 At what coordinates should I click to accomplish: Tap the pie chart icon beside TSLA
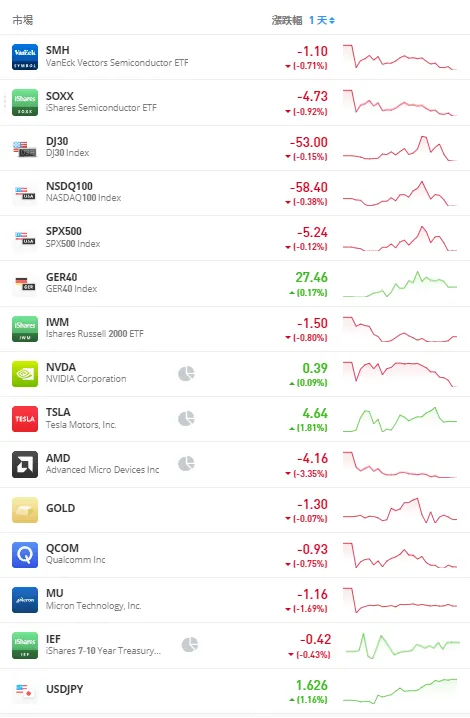pyautogui.click(x=186, y=418)
